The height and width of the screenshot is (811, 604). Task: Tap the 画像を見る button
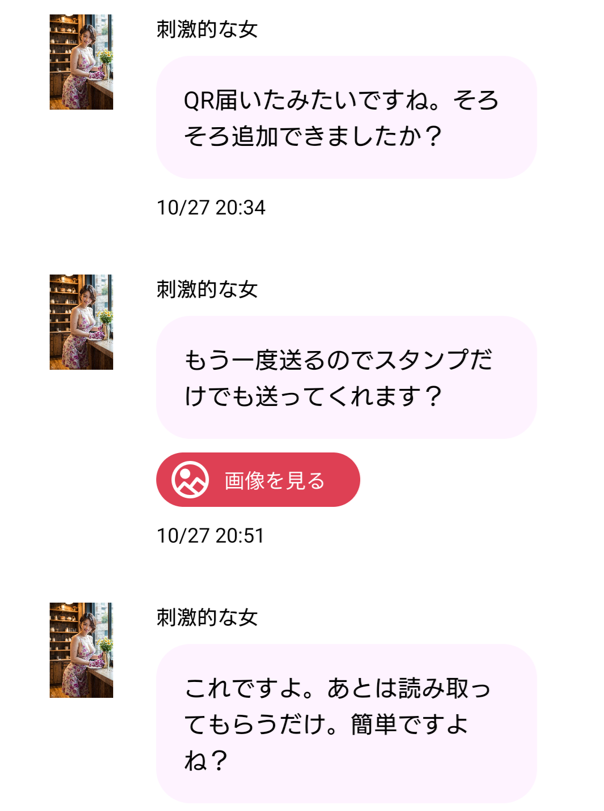(x=258, y=480)
